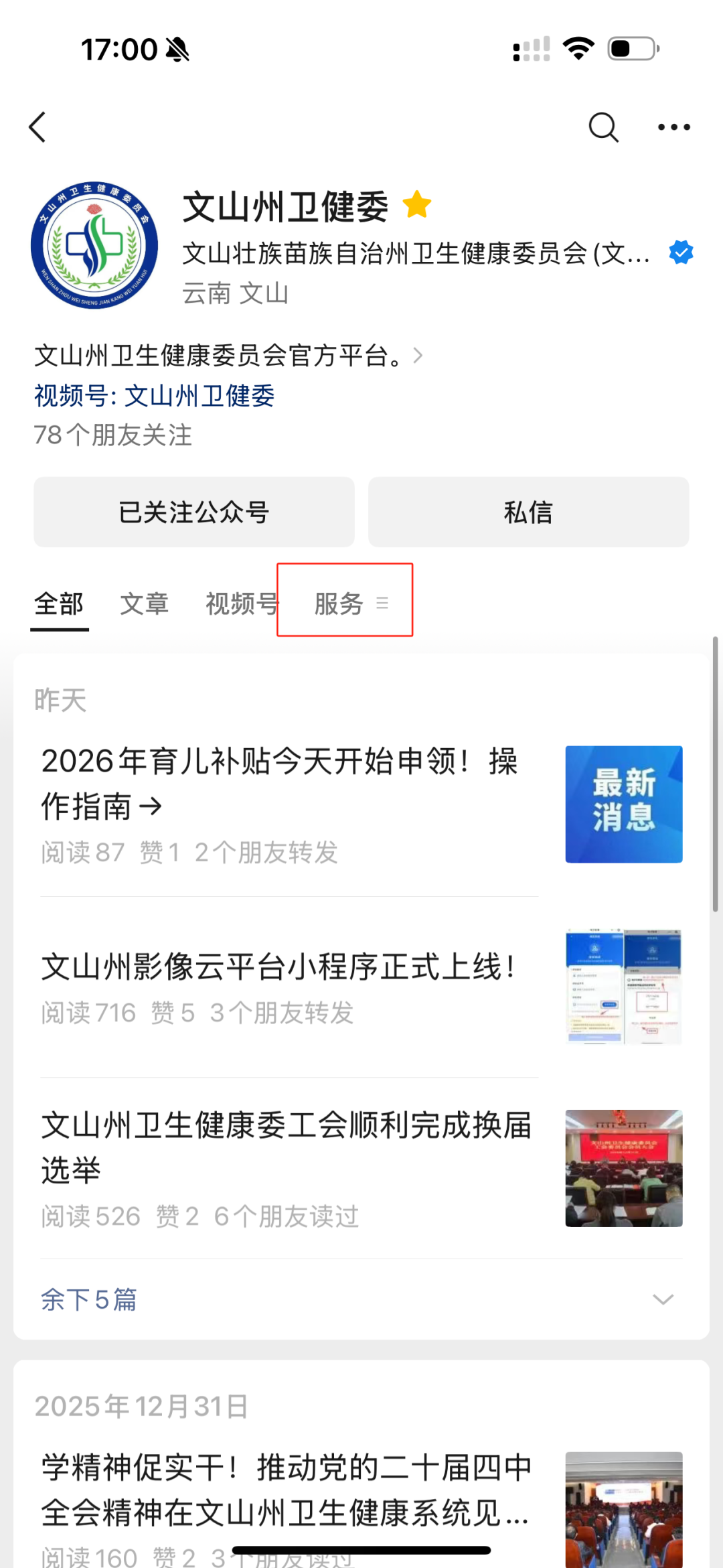Open search for this account
The width and height of the screenshot is (723, 1568).
[603, 126]
